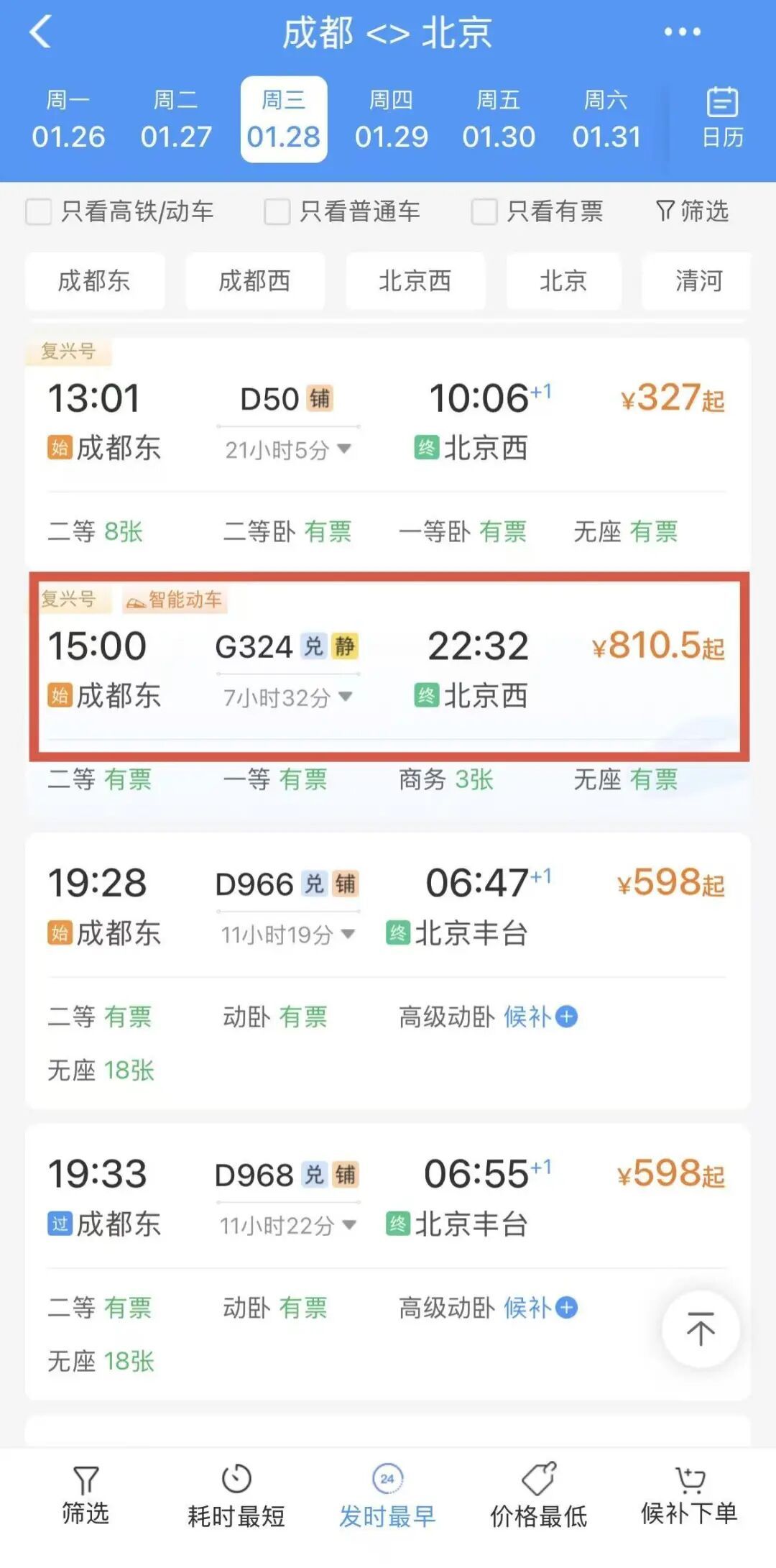Open the 筛选 filter with funnel icon
This screenshot has height=1568, width=776.
point(692,212)
